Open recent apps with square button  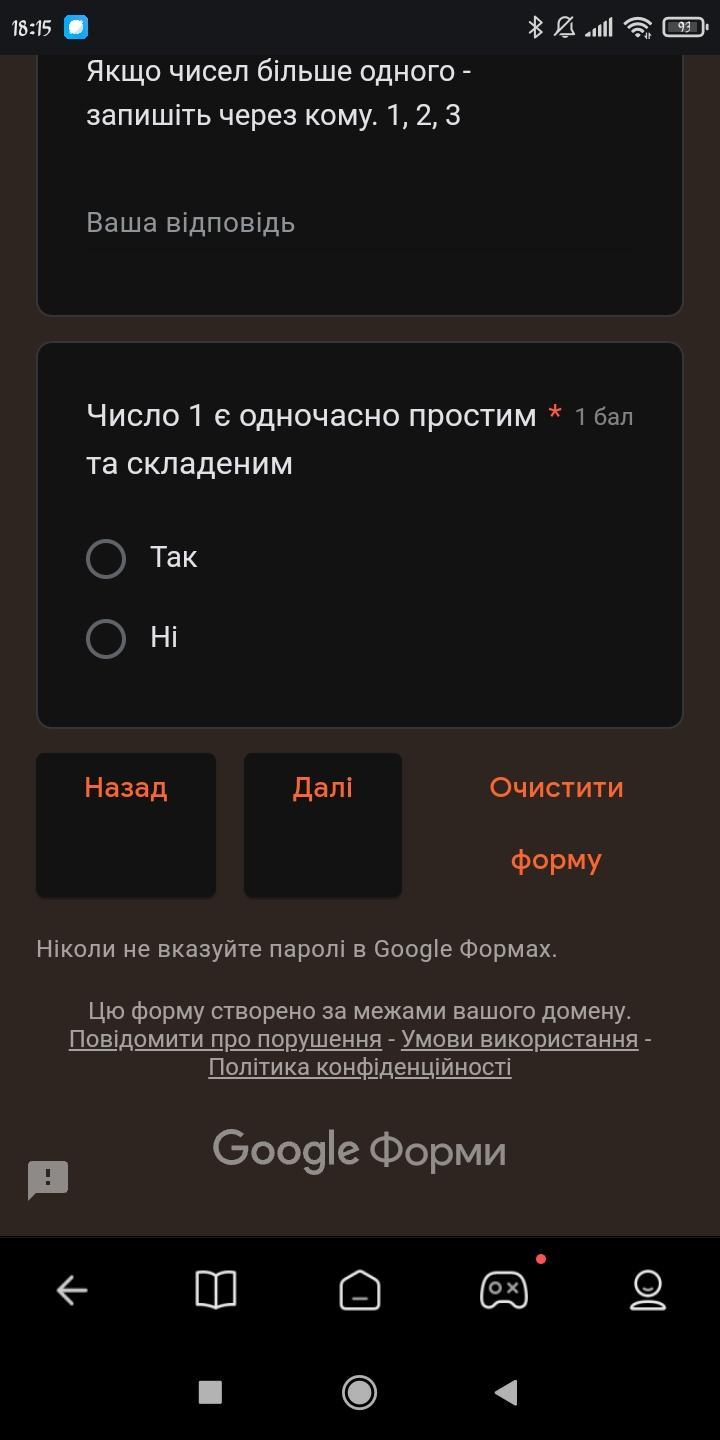210,1392
